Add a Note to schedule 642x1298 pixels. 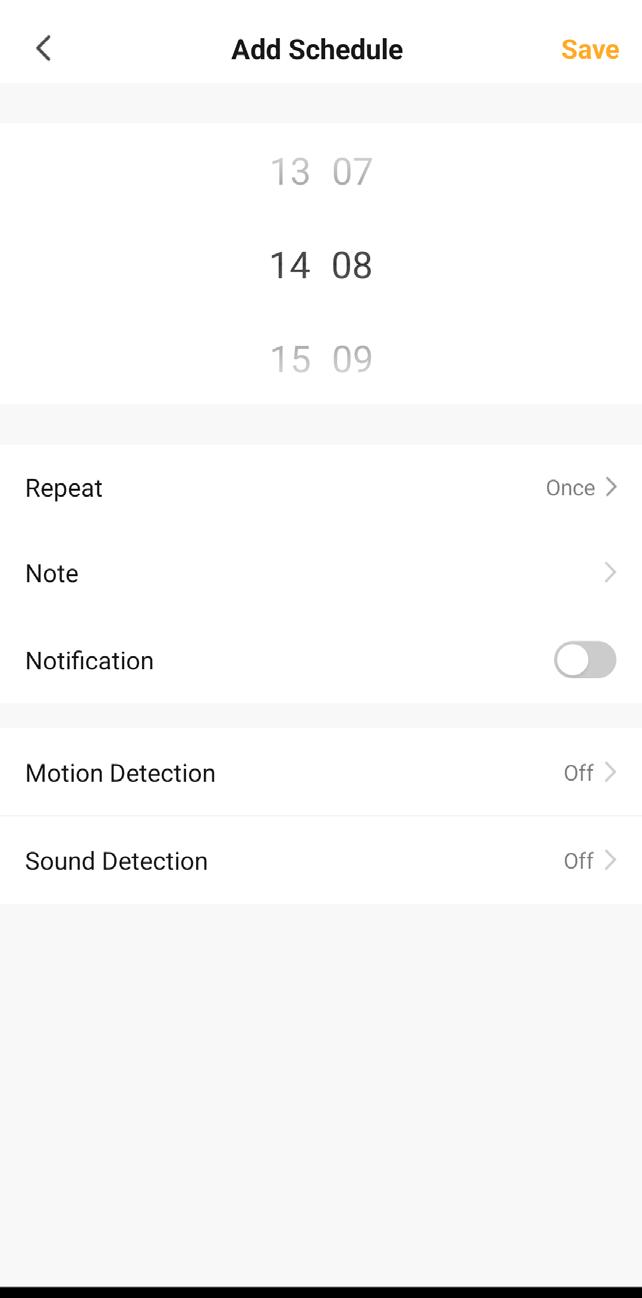[x=320, y=573]
